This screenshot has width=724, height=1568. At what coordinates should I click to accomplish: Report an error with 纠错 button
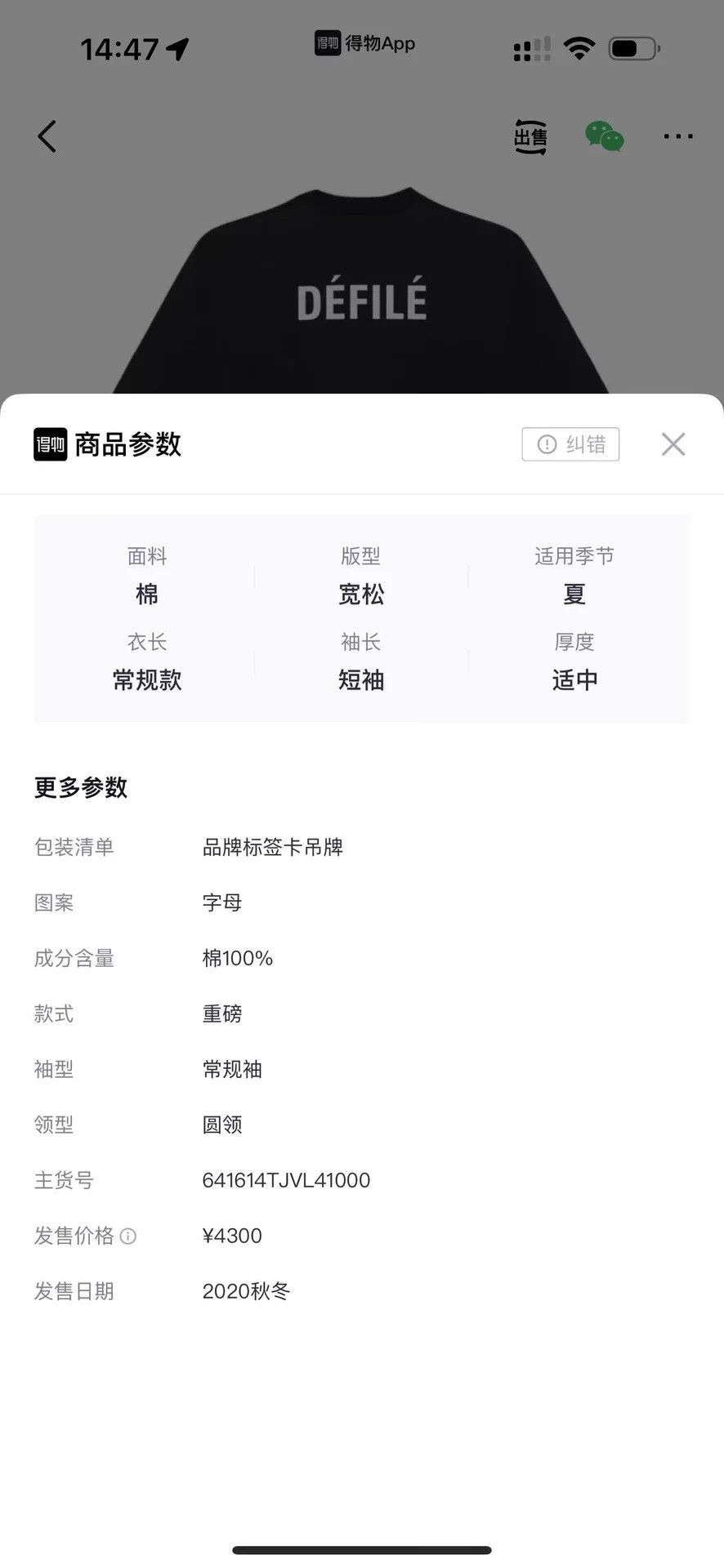[x=570, y=444]
